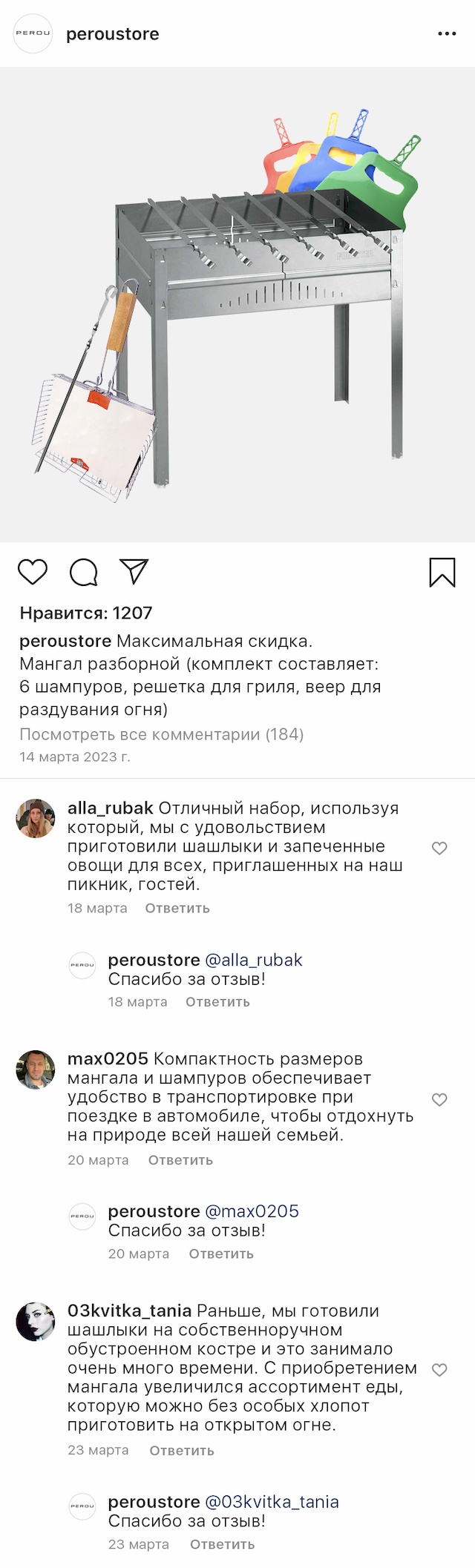This screenshot has height=1568, width=475.
Task: Open the comment bubble under the post
Action: click(x=84, y=573)
